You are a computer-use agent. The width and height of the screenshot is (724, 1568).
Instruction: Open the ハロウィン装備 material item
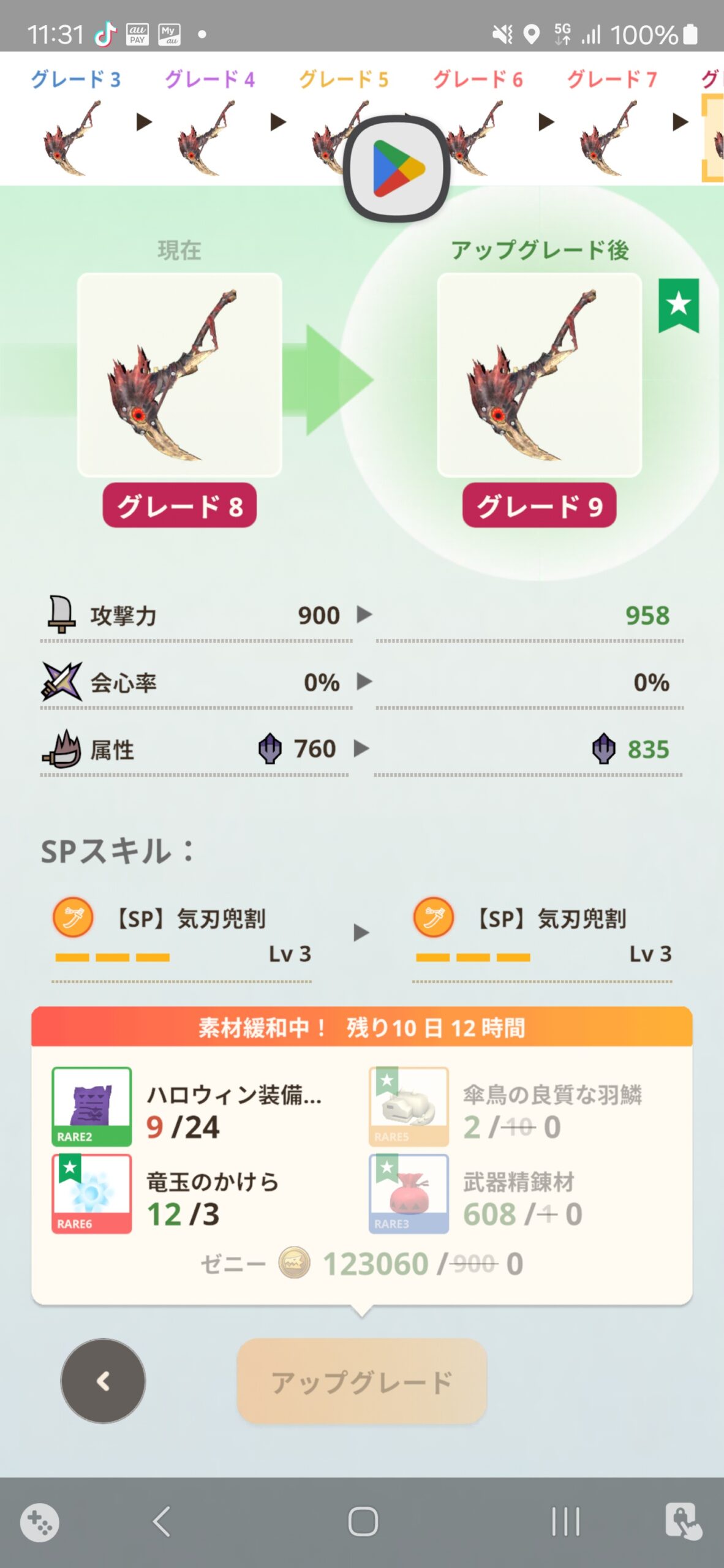coord(92,1106)
